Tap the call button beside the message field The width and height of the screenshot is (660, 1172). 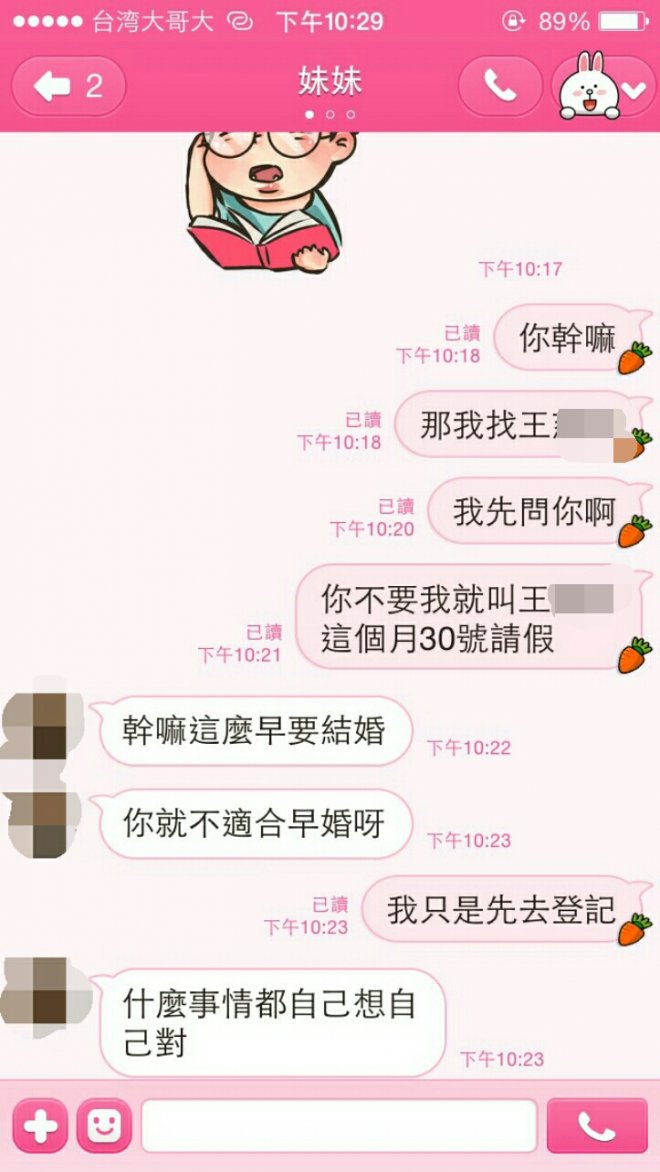[x=597, y=1127]
